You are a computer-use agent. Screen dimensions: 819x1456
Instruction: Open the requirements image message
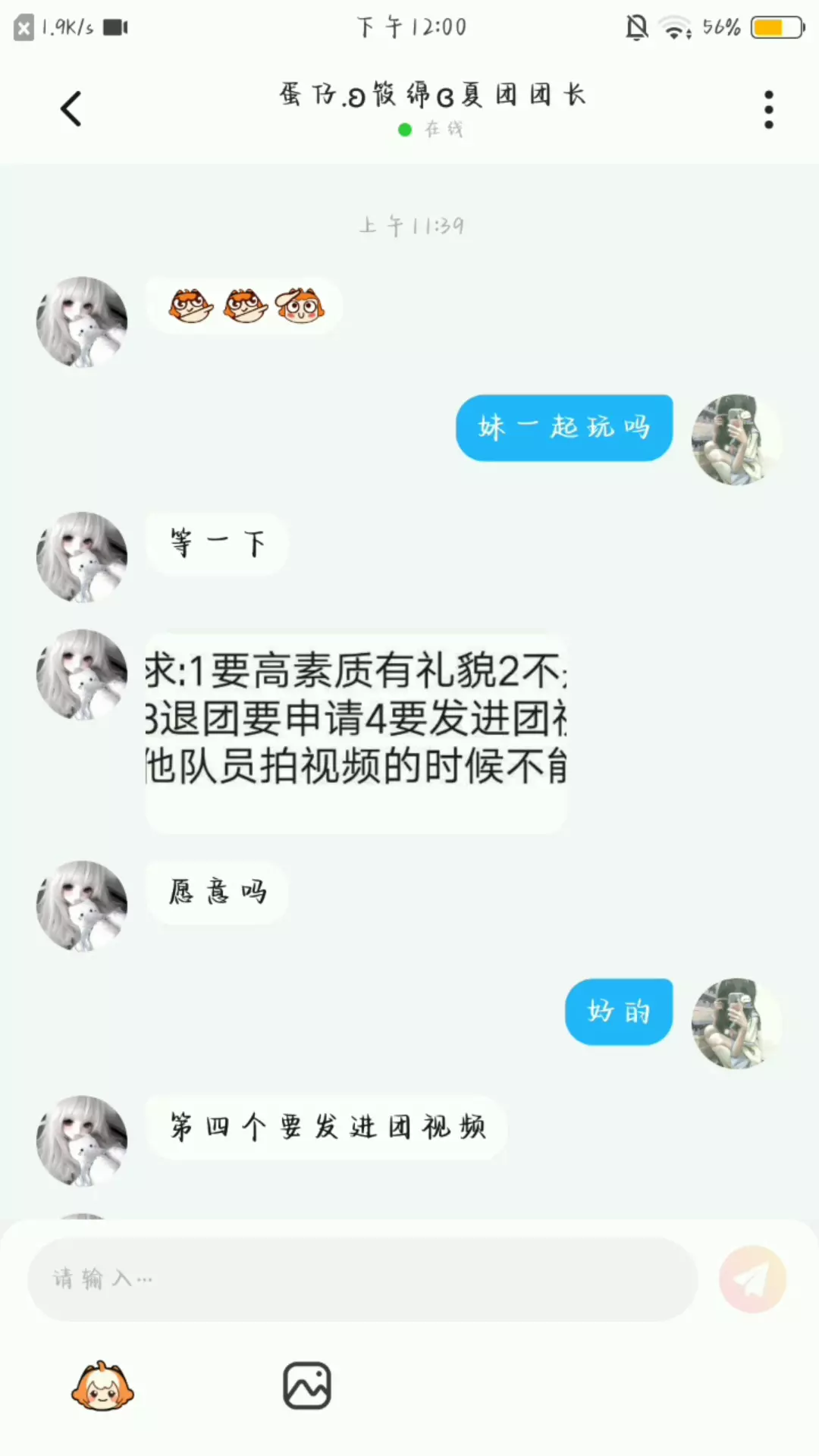point(356,733)
